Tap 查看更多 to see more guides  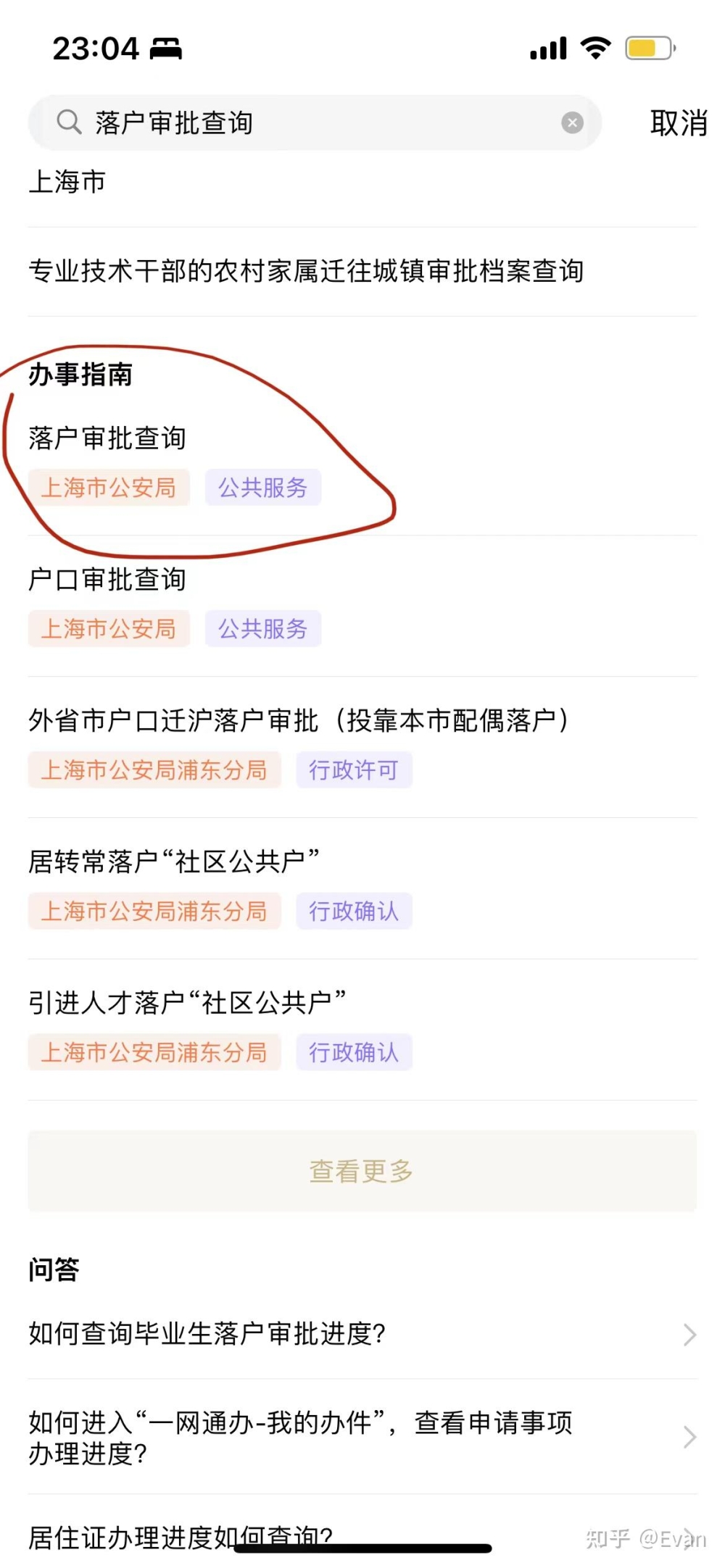tap(362, 1171)
